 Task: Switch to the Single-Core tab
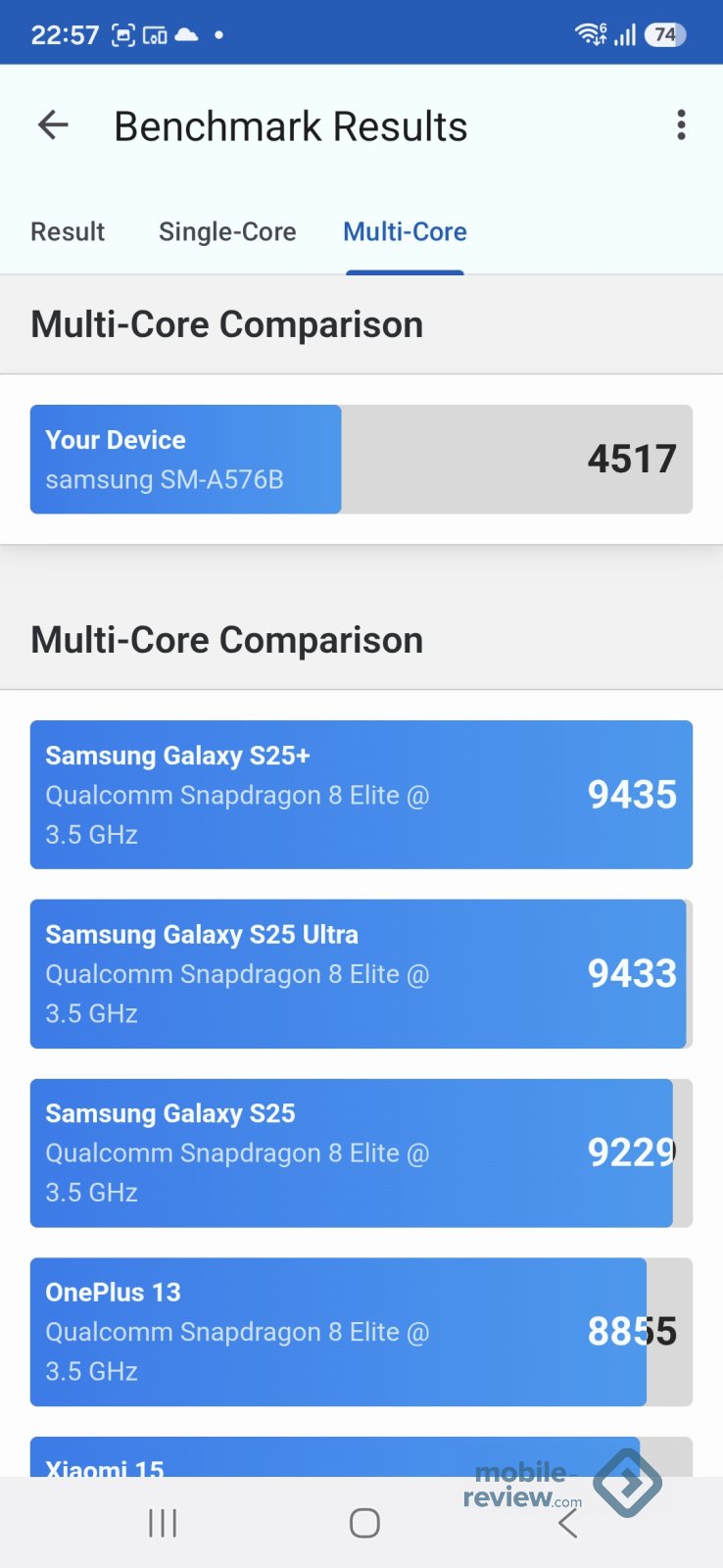pos(227,232)
